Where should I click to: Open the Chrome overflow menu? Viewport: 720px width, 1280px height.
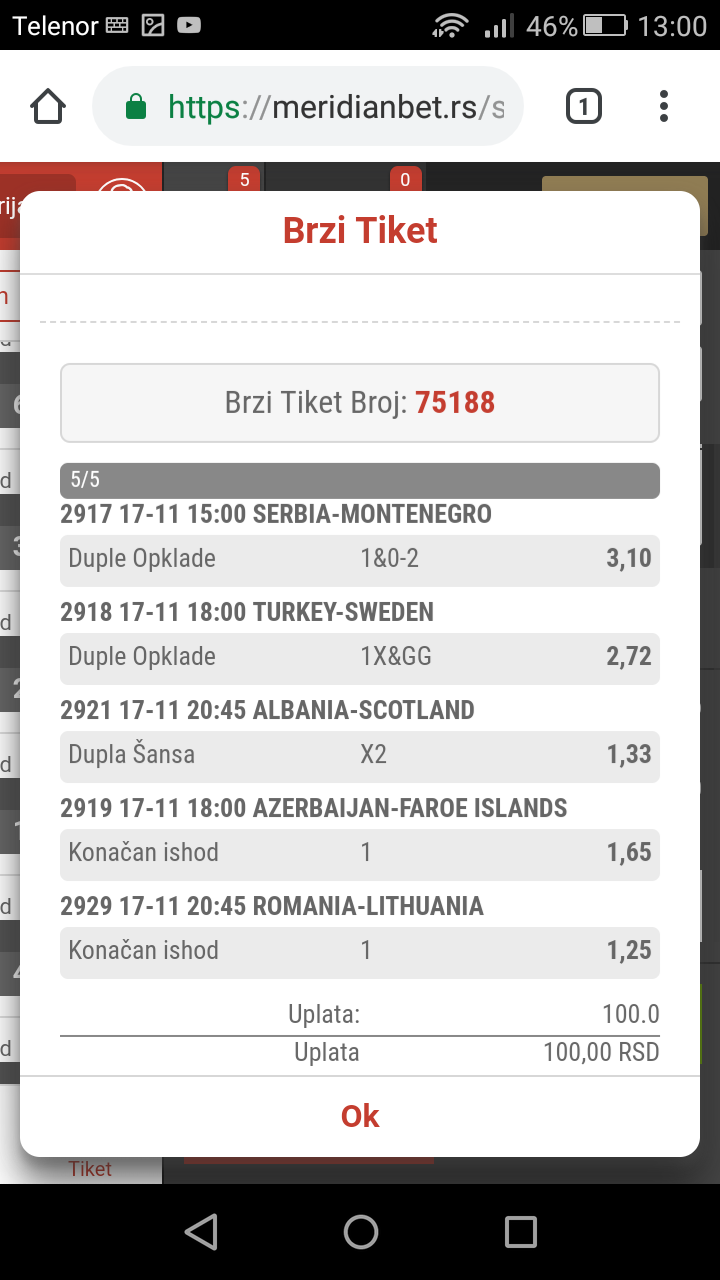[664, 106]
